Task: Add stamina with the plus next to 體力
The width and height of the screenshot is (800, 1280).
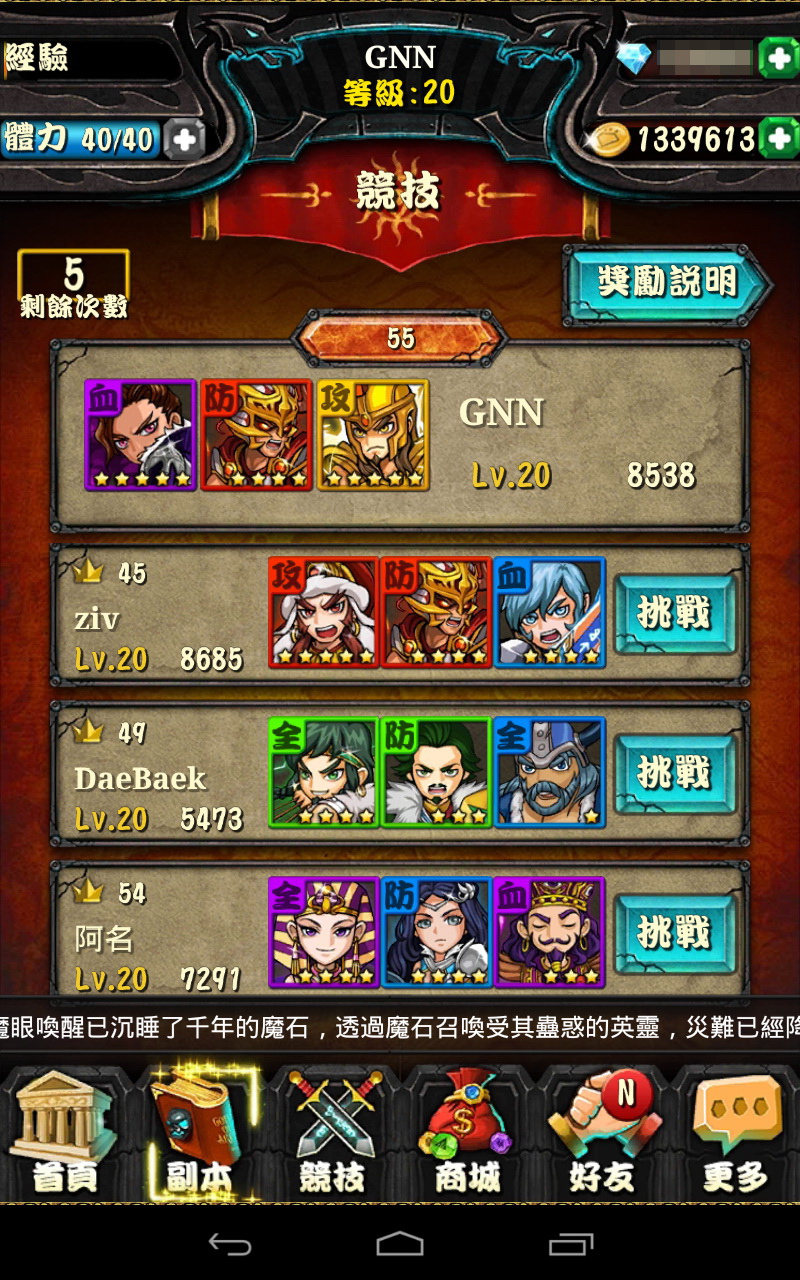Action: pyautogui.click(x=184, y=139)
